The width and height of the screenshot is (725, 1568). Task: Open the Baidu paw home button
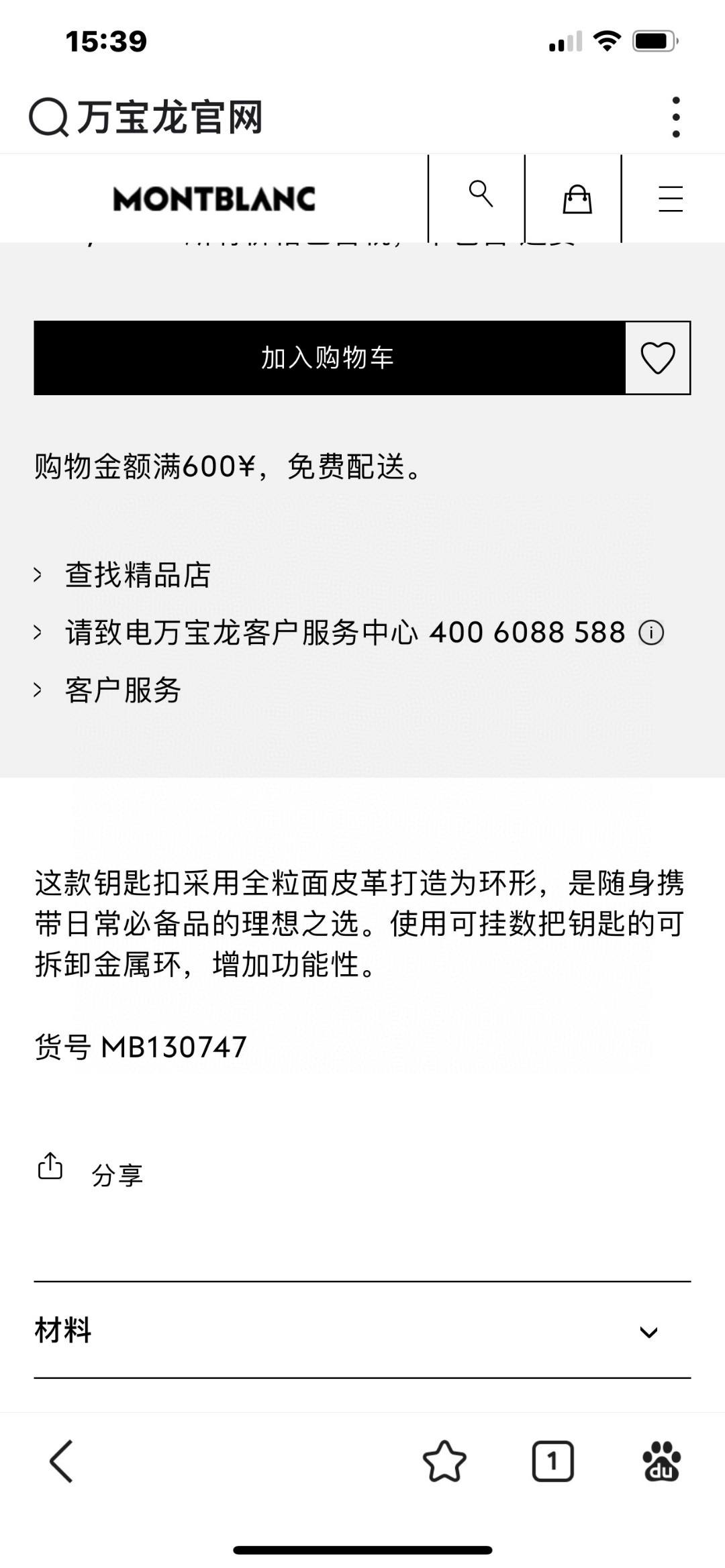pyautogui.click(x=661, y=1461)
